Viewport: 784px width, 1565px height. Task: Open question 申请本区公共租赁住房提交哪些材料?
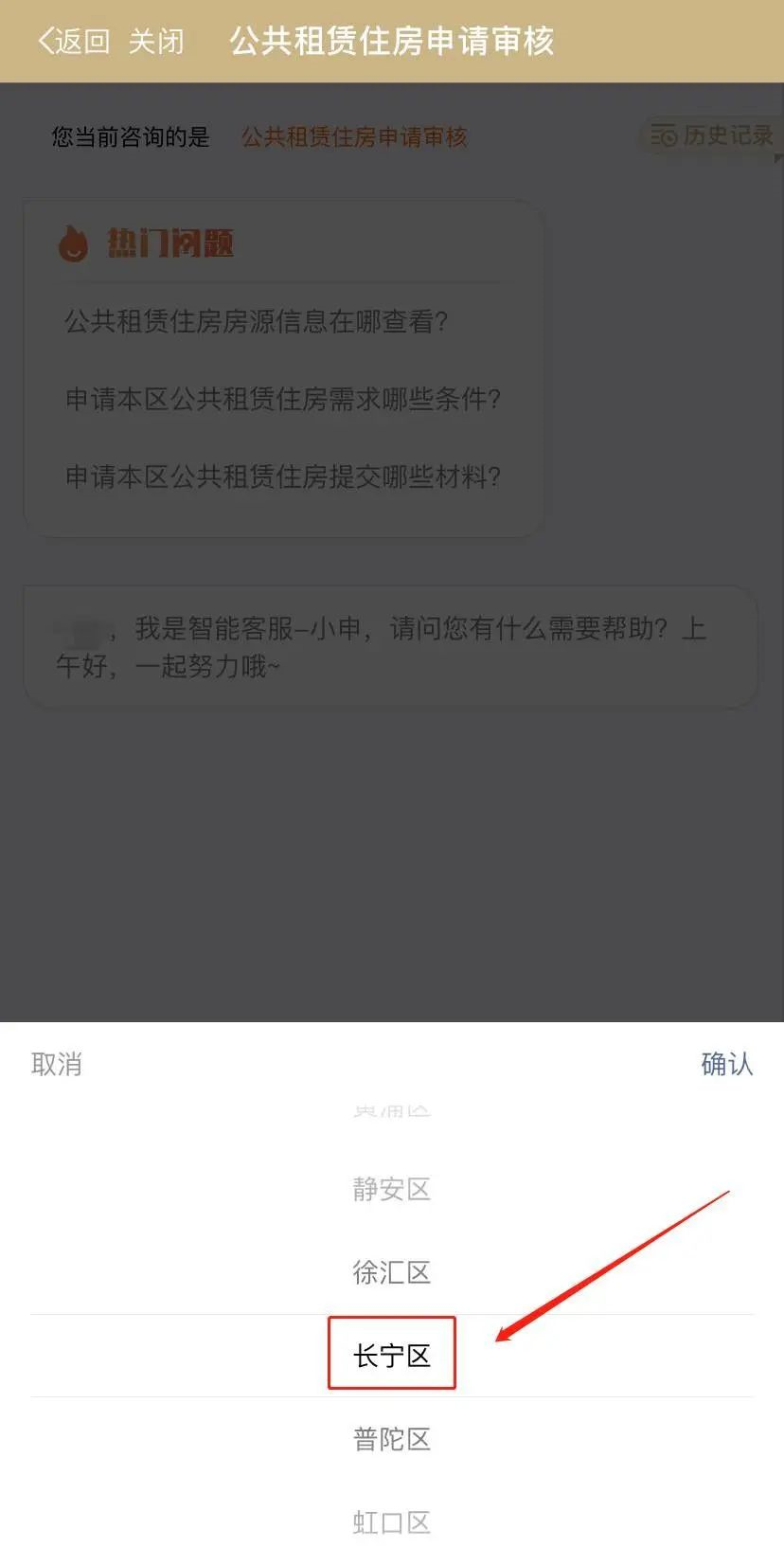tap(282, 476)
